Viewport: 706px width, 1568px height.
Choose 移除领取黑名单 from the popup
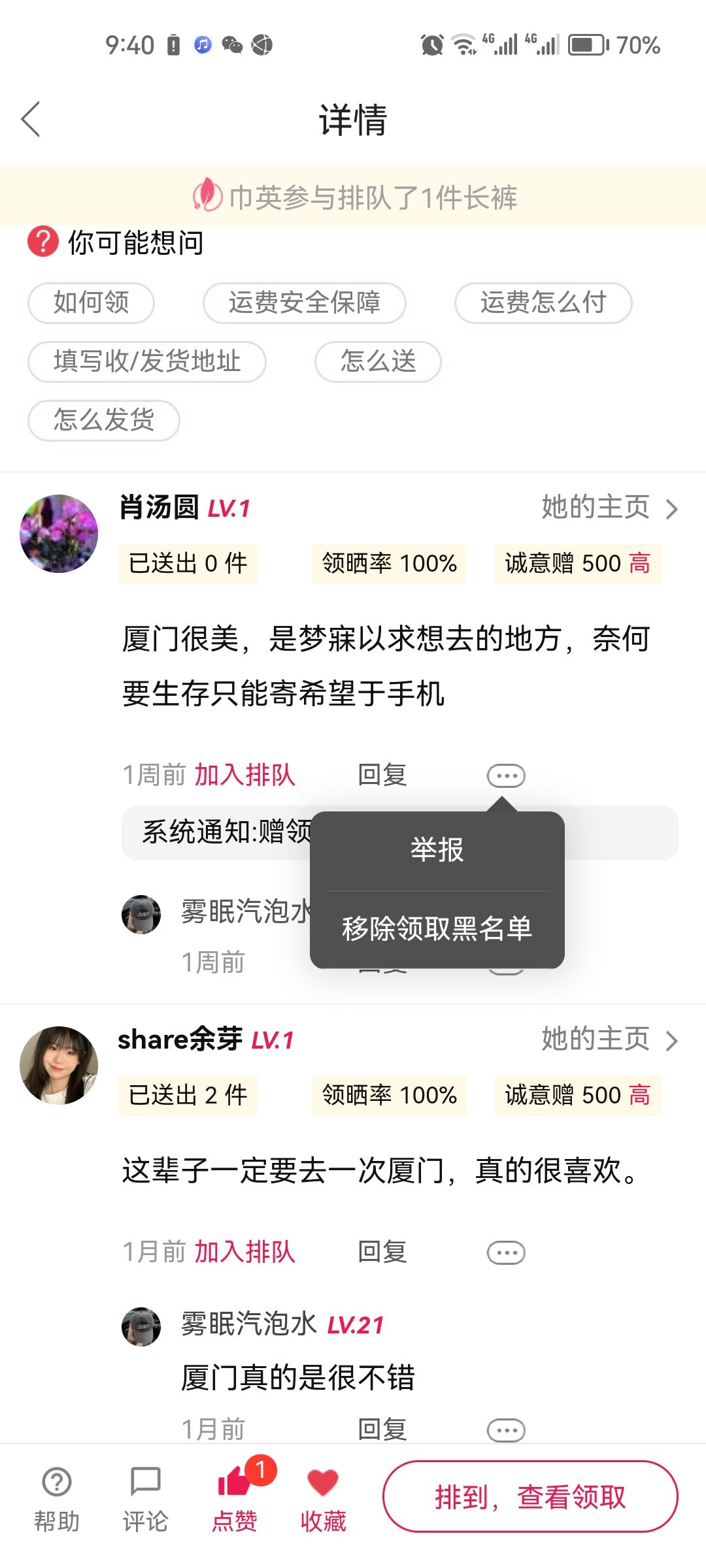437,928
